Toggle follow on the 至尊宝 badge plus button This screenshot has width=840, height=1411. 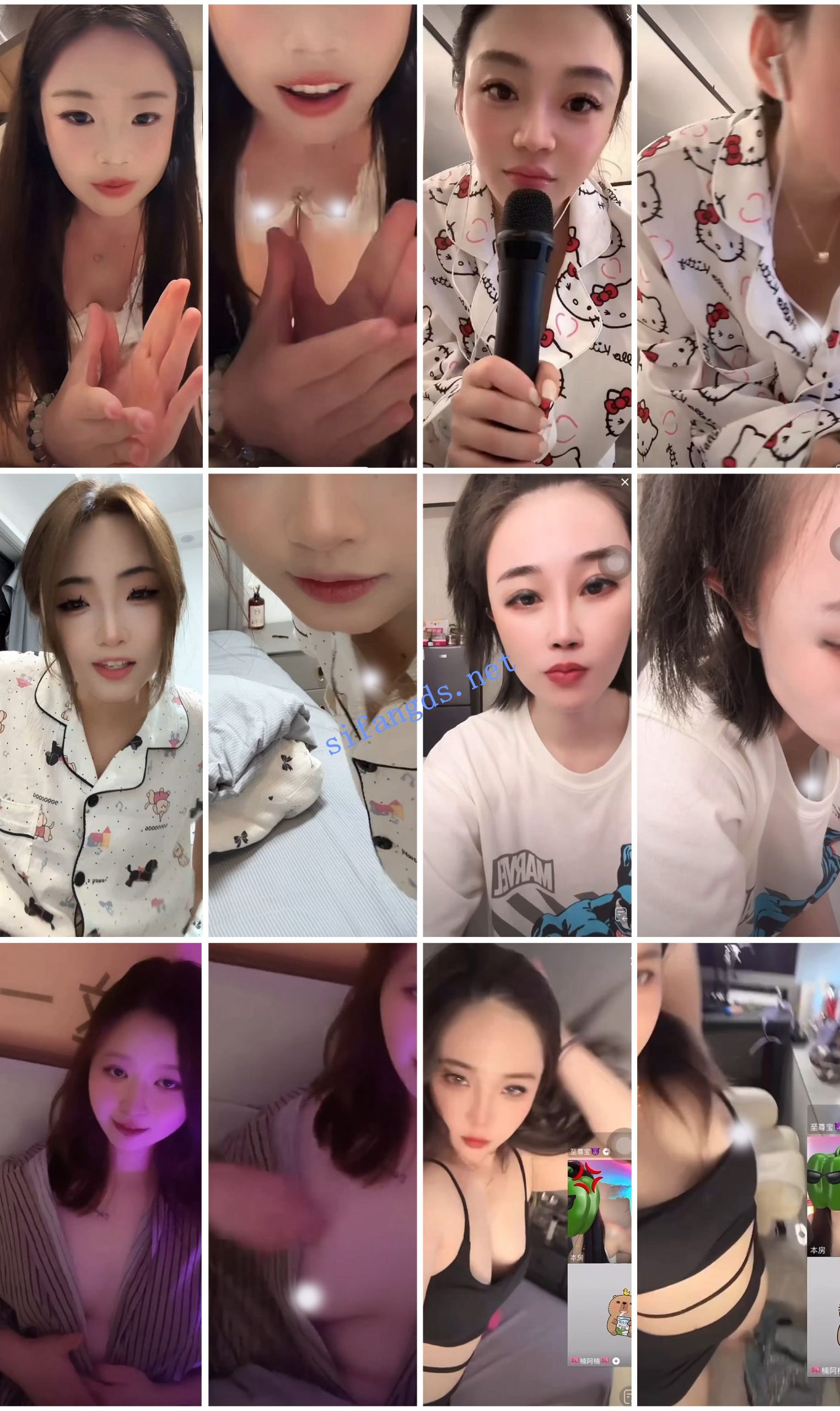coord(607,1152)
